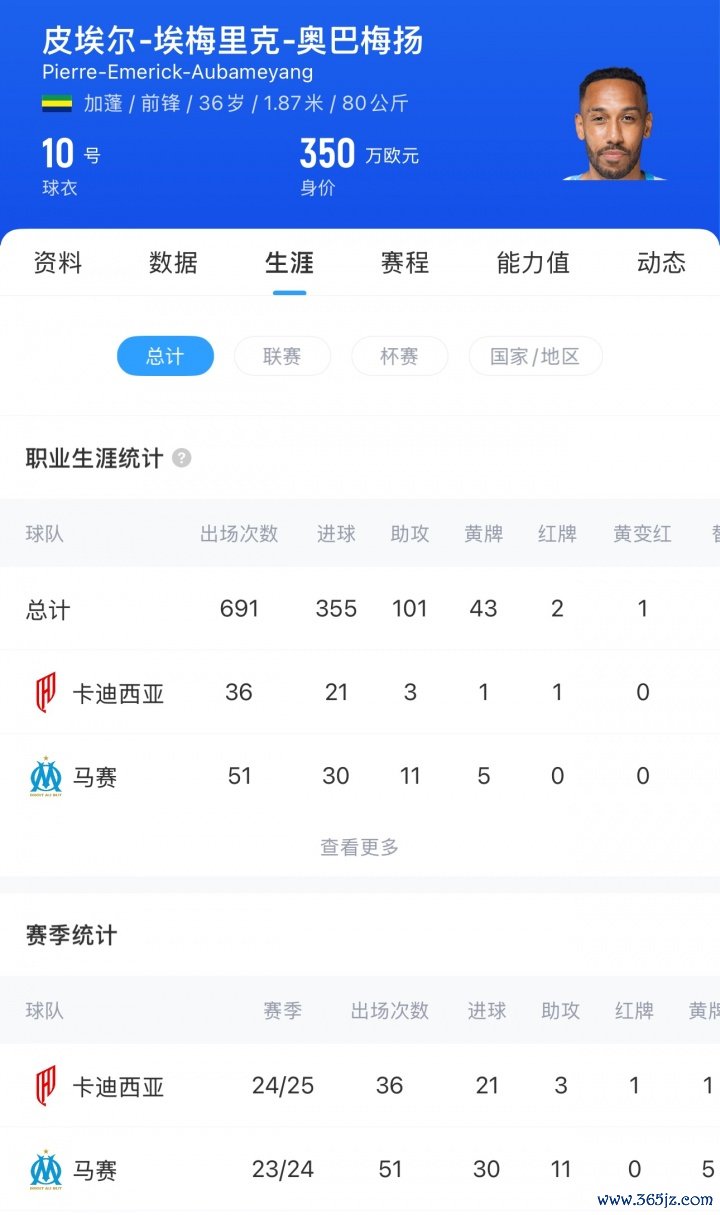Image resolution: width=720 pixels, height=1215 pixels.
Task: Switch to the 动态 tab
Action: tap(661, 263)
